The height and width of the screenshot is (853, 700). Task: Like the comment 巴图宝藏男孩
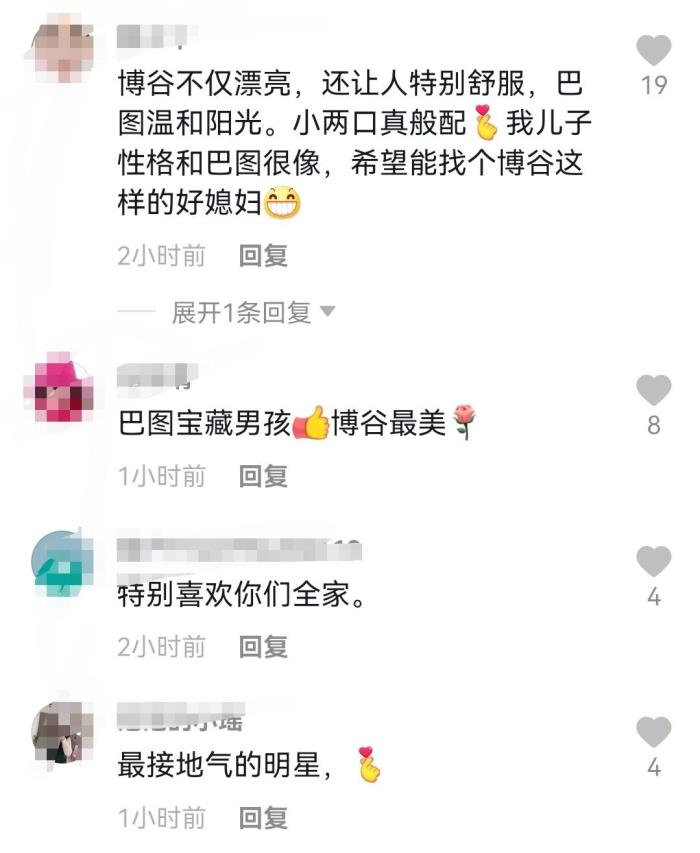pyautogui.click(x=654, y=390)
